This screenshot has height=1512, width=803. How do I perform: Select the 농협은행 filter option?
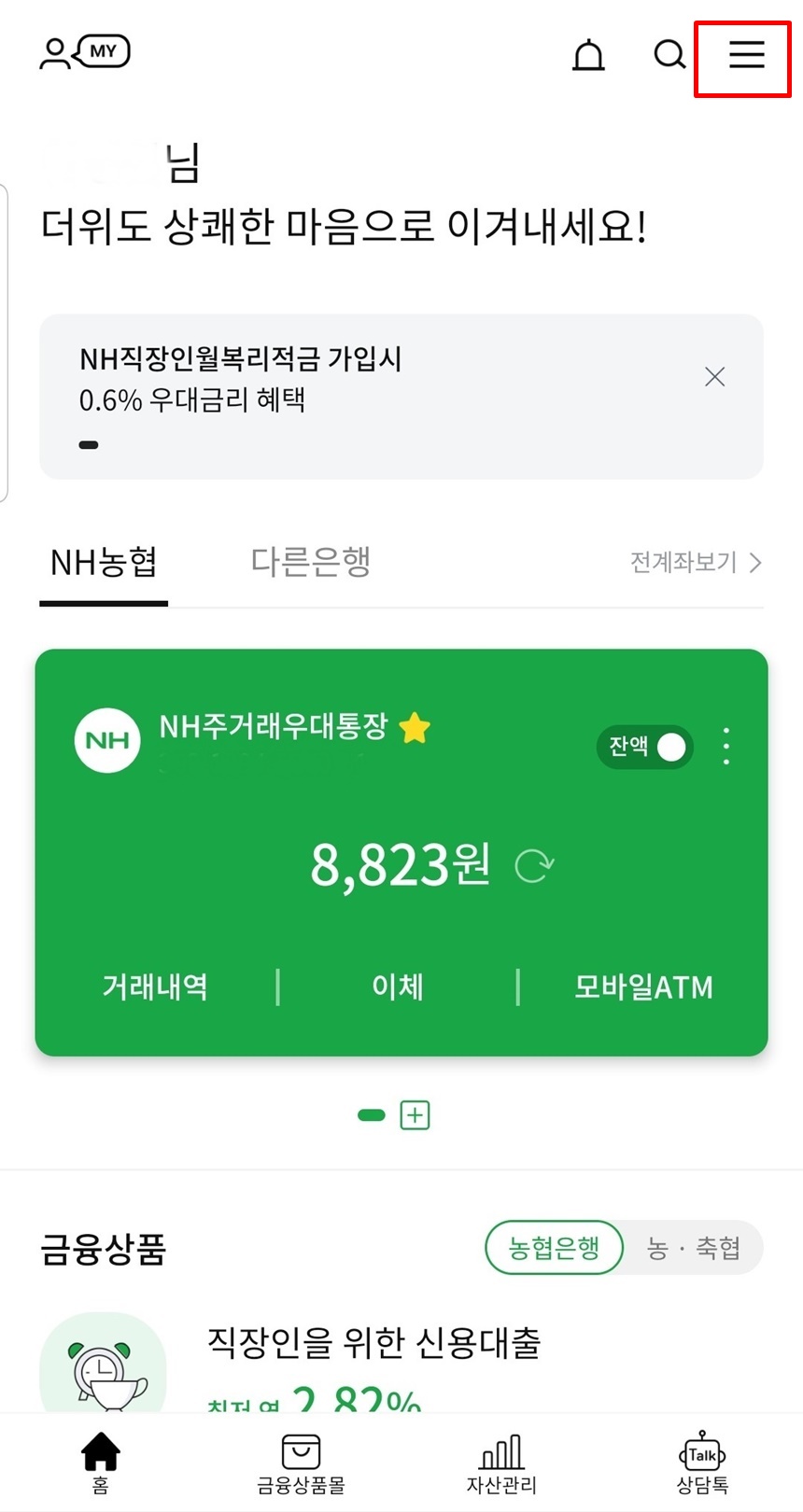coord(553,1247)
